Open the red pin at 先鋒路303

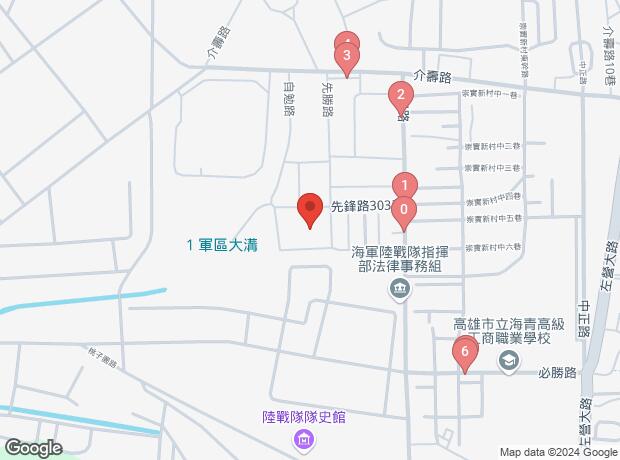tap(309, 210)
